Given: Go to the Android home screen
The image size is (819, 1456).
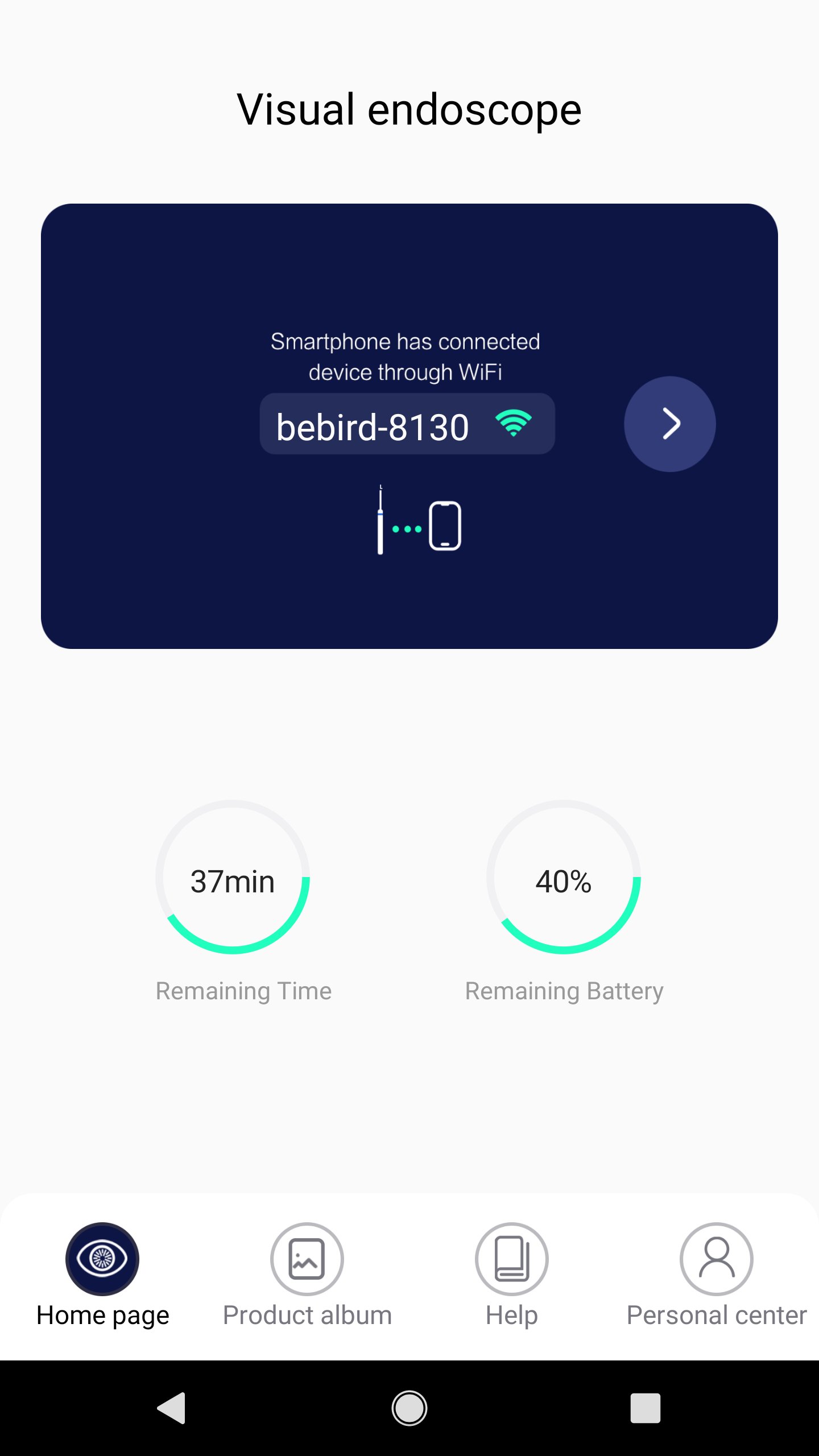Looking at the screenshot, I should 409,1408.
